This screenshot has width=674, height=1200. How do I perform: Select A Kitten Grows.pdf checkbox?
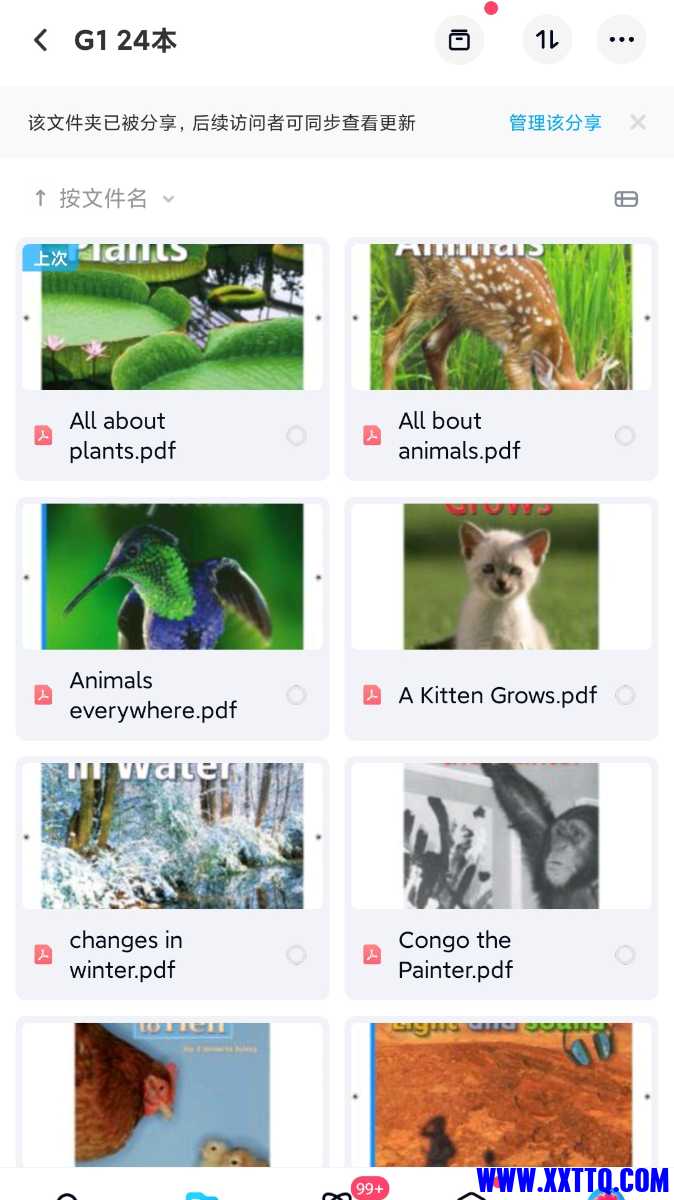[x=625, y=695]
